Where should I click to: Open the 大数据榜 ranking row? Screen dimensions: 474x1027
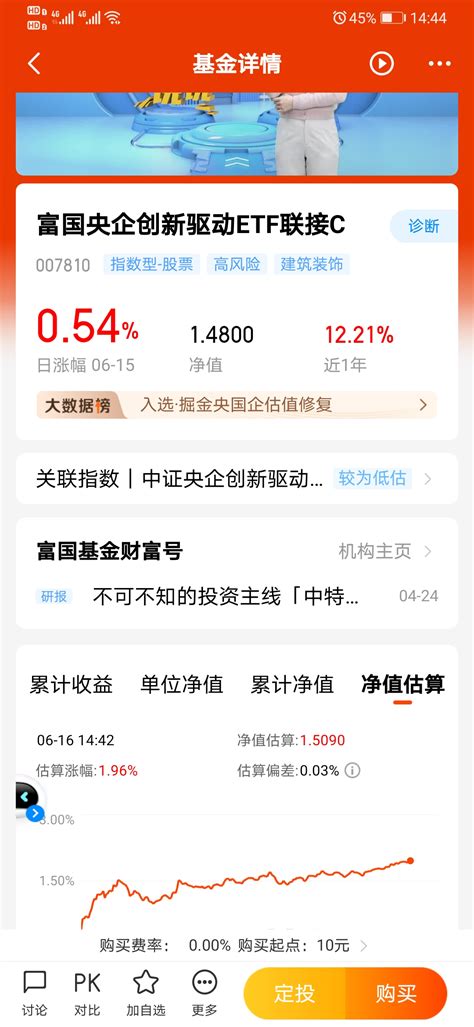[x=236, y=405]
